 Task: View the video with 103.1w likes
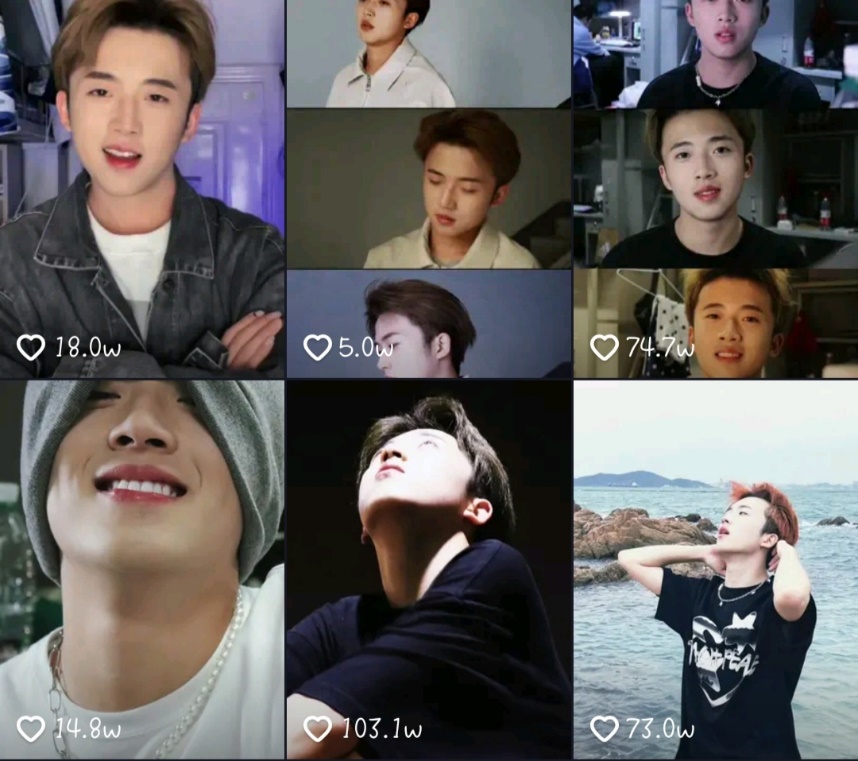pyautogui.click(x=428, y=570)
